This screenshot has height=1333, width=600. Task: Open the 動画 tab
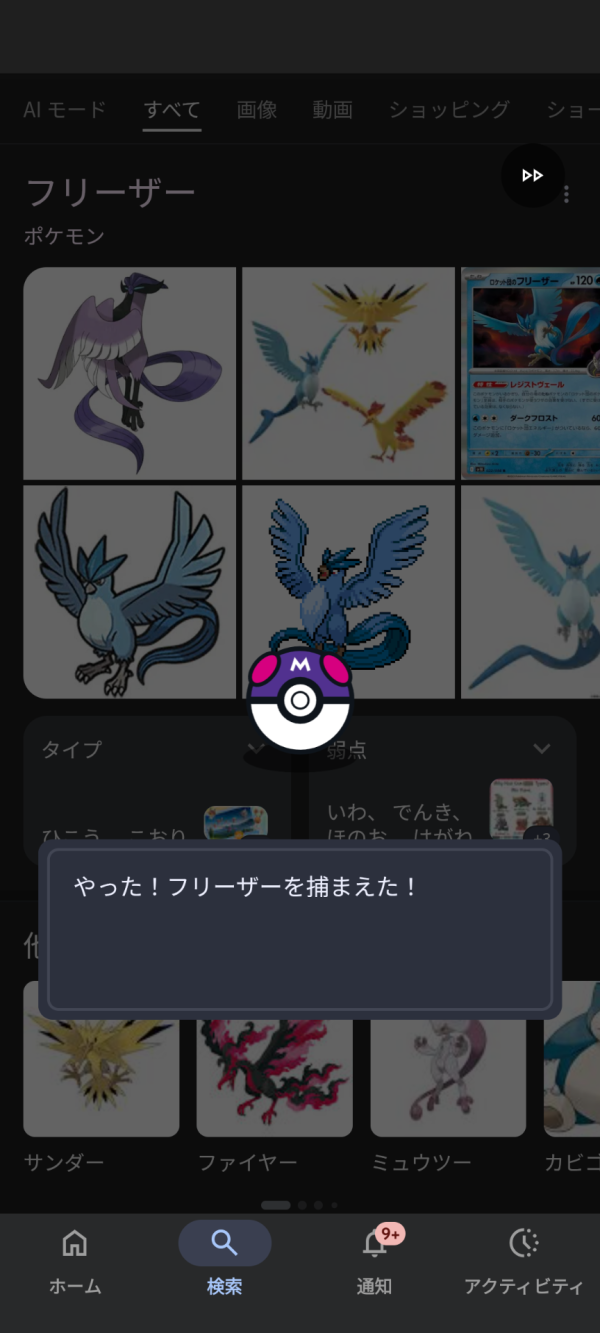pos(332,110)
